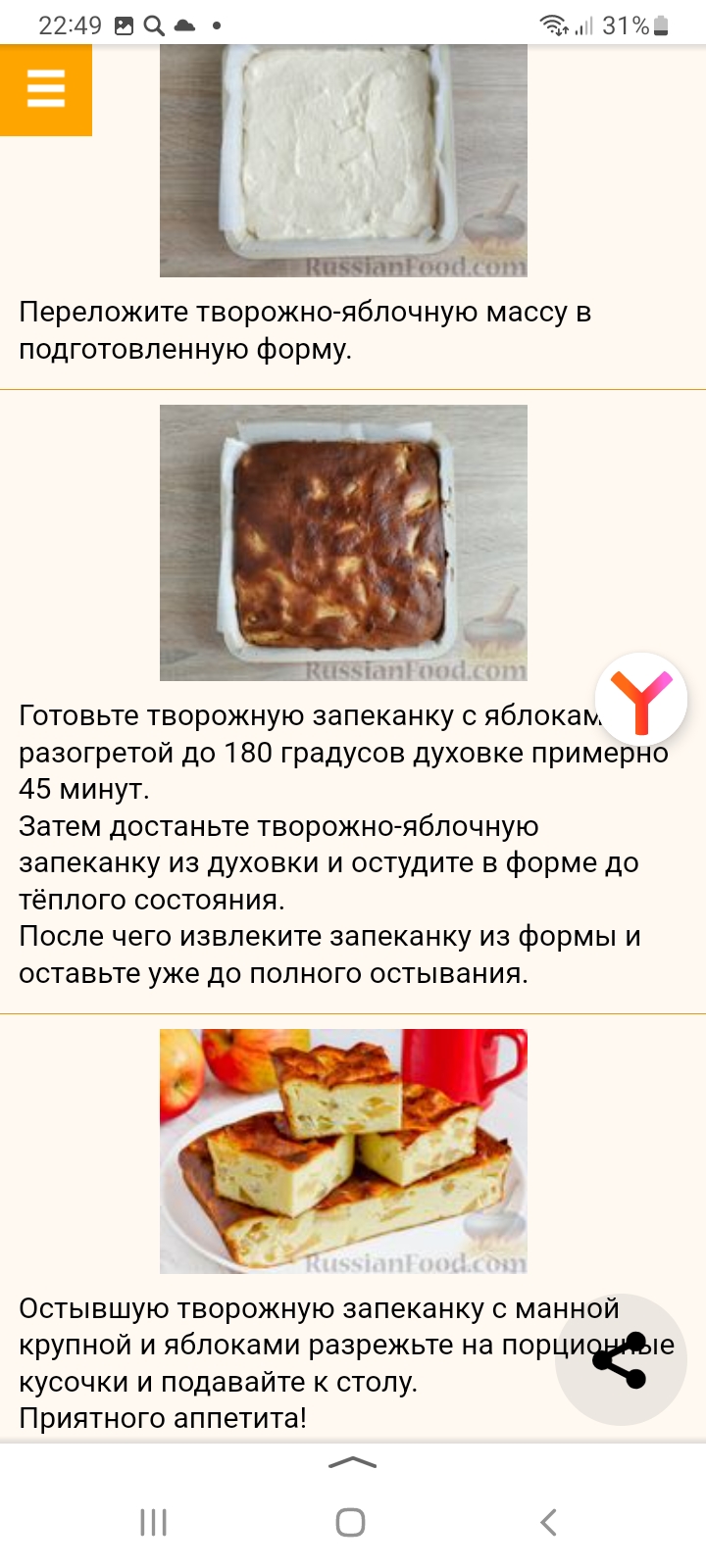Screen dimensions: 706x1568
Task: Share this recipe with the share button
Action: point(621,1359)
